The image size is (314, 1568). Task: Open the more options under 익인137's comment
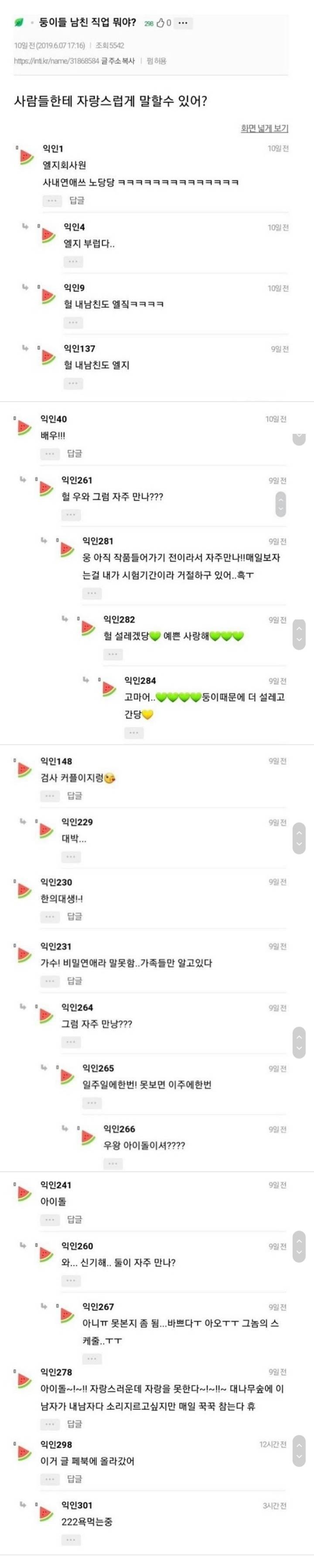(72, 383)
